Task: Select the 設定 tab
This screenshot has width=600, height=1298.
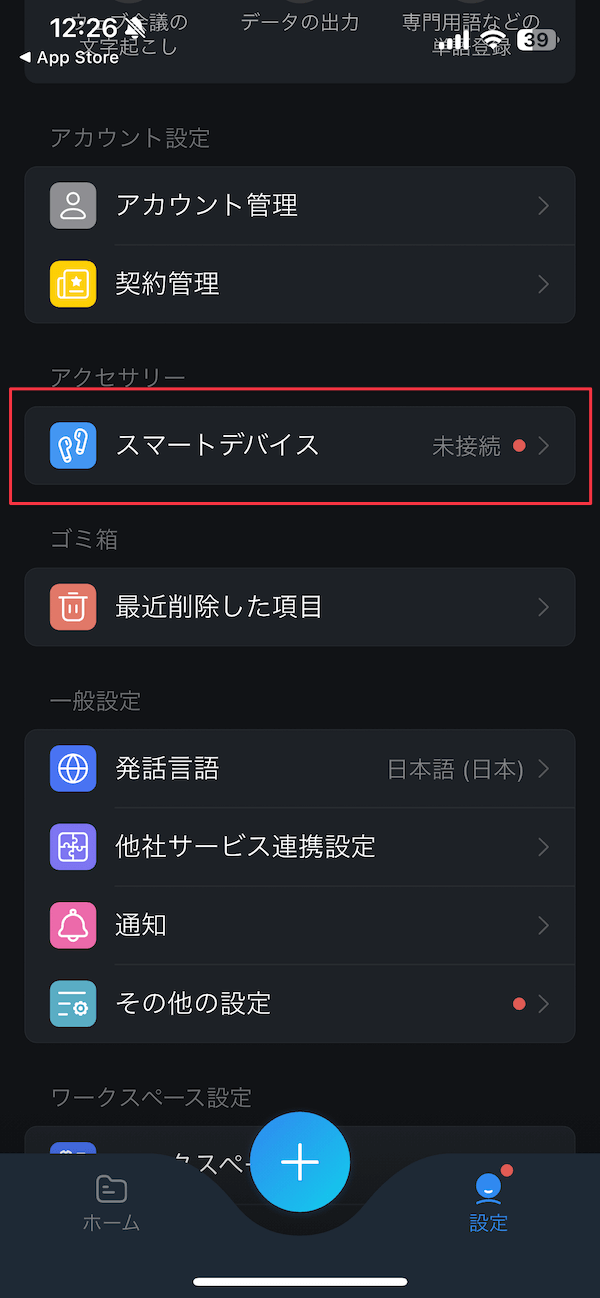Action: click(x=489, y=1203)
